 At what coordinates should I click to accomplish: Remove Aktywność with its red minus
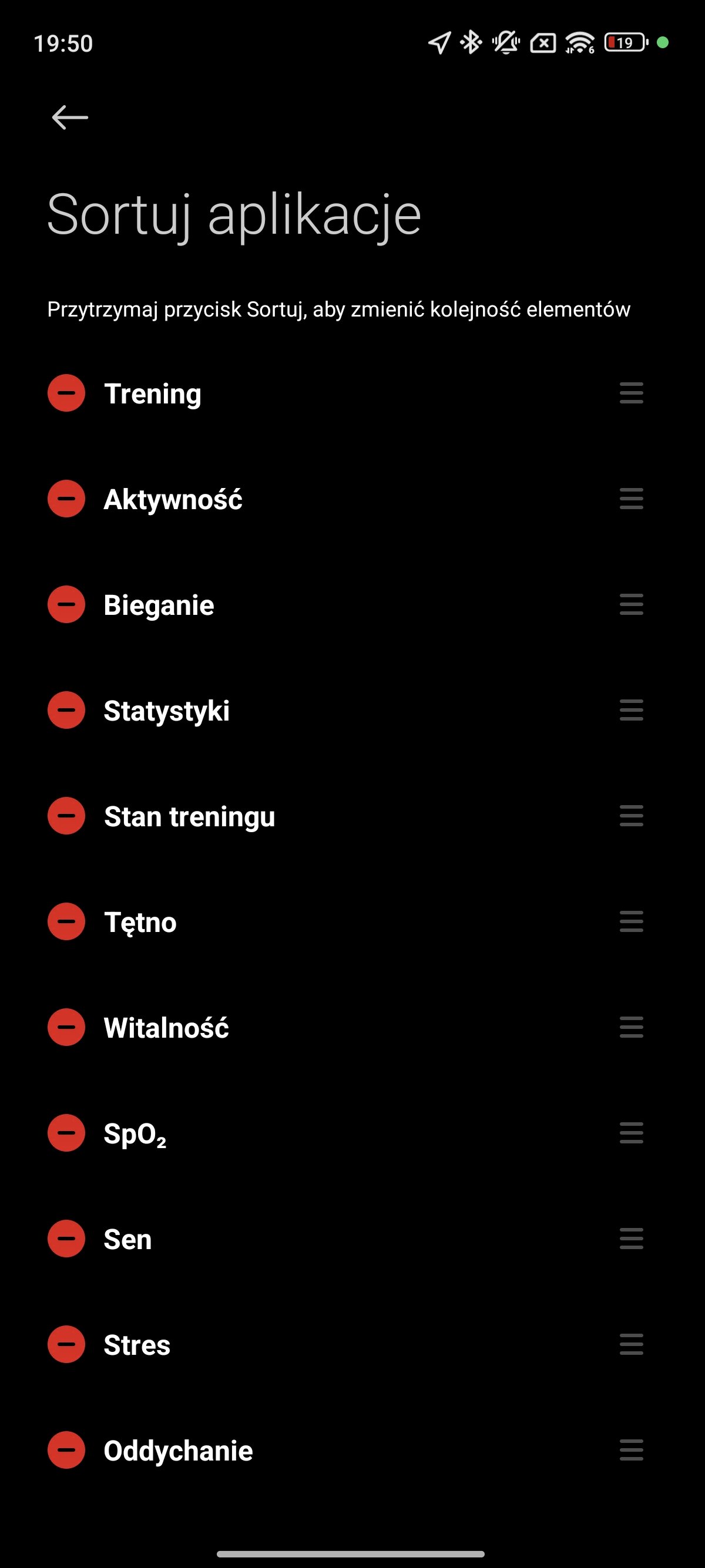tap(66, 499)
